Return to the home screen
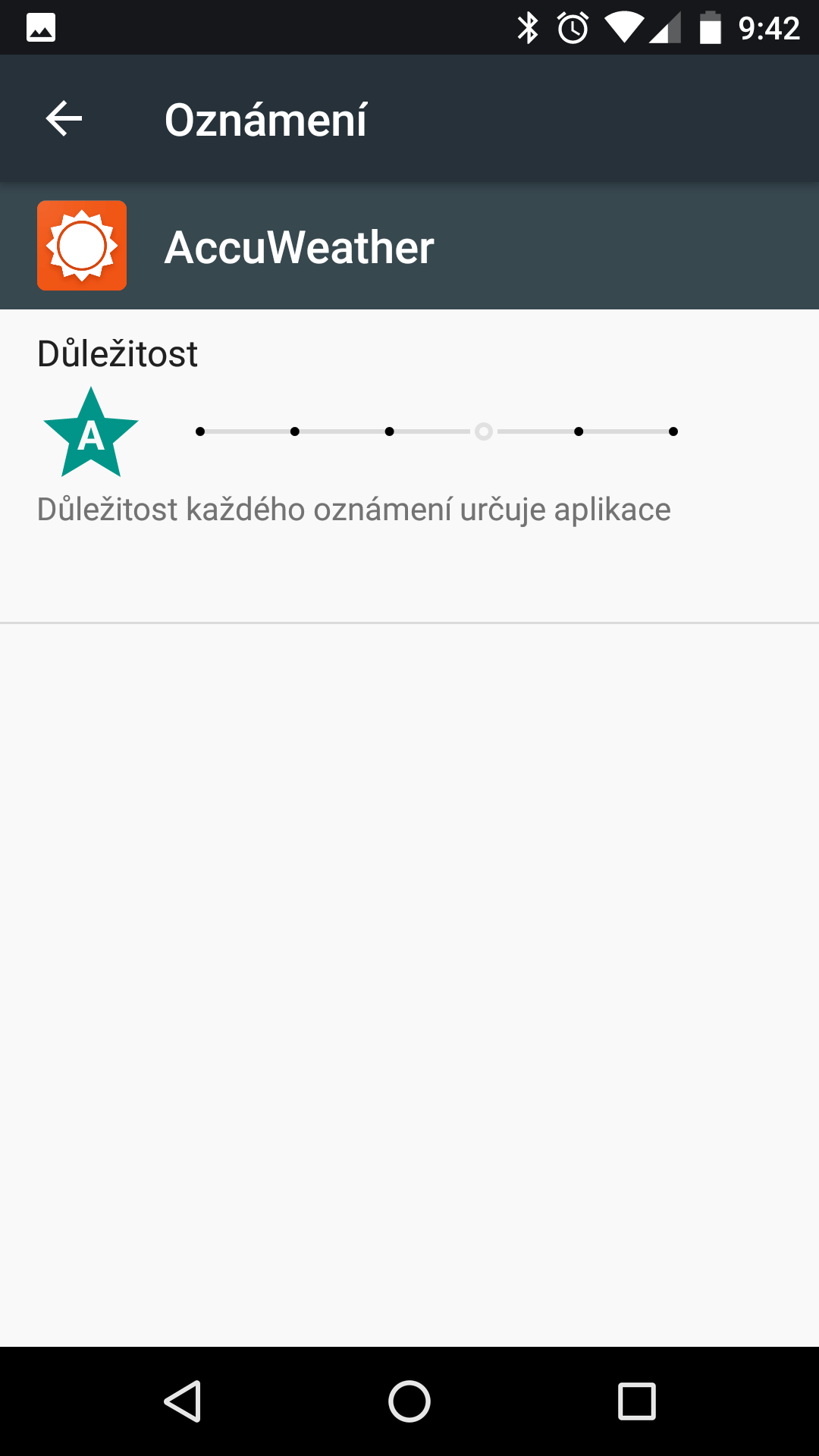Image resolution: width=819 pixels, height=1456 pixels. [x=409, y=1401]
